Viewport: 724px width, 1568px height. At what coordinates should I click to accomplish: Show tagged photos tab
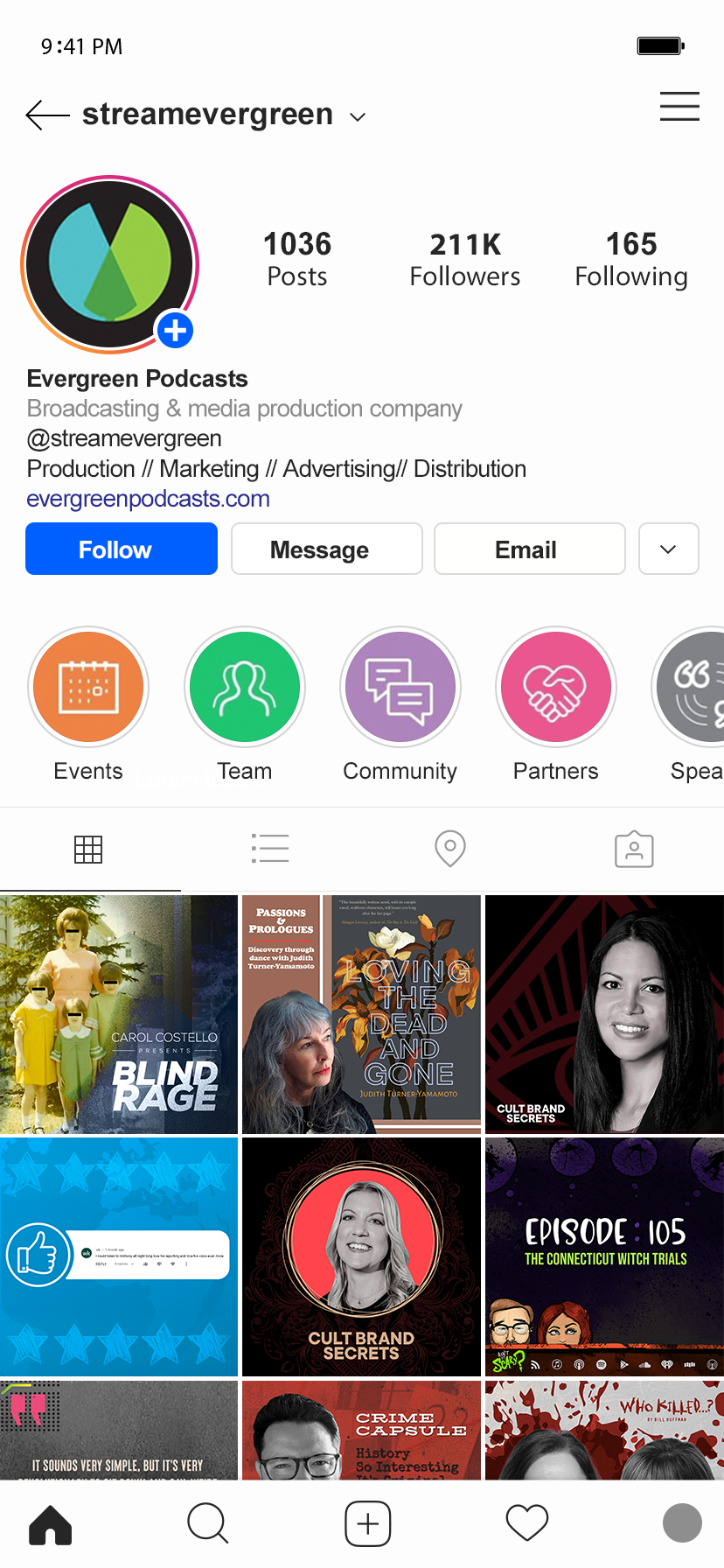(x=634, y=849)
